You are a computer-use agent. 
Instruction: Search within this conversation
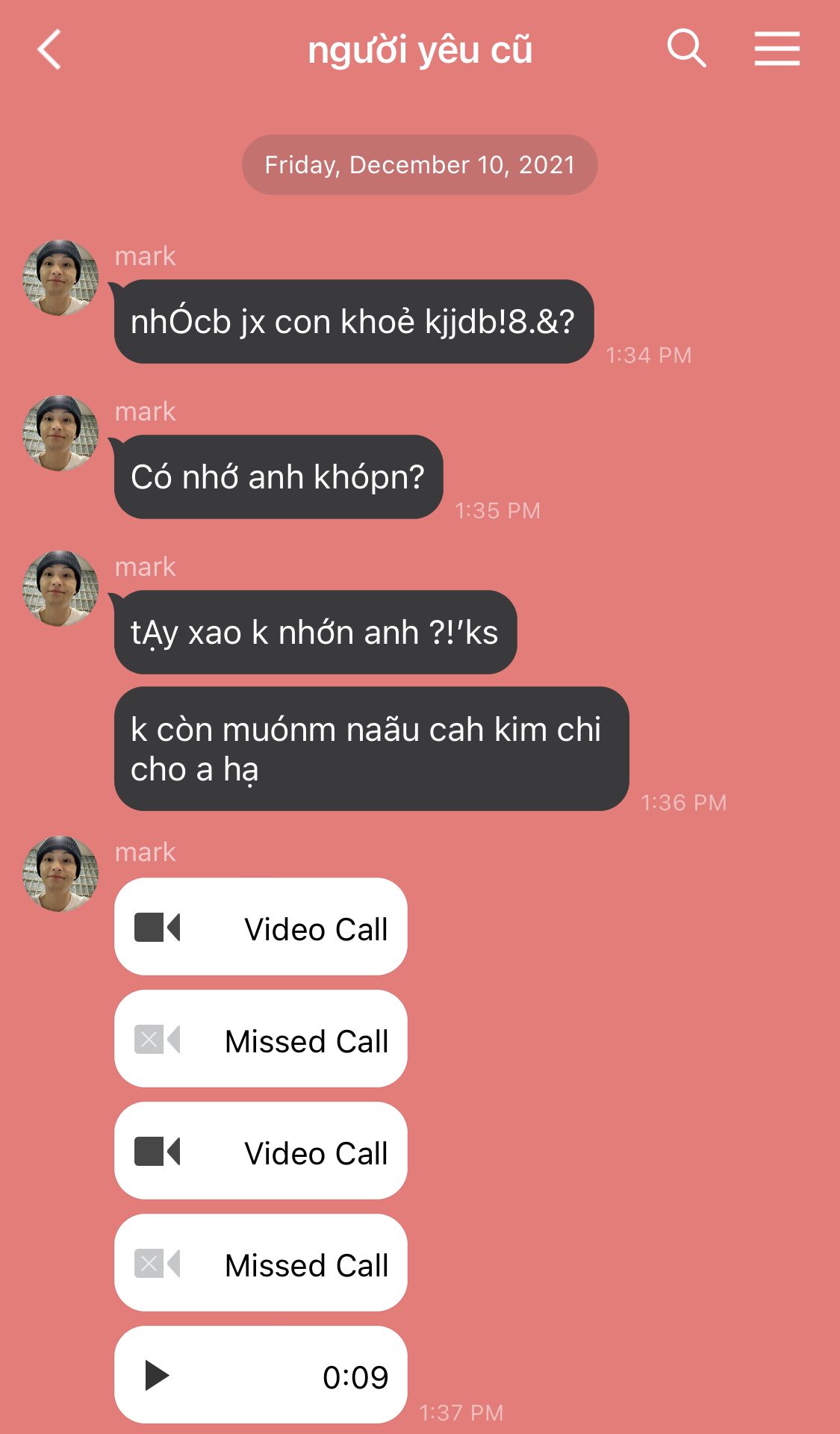click(x=686, y=49)
